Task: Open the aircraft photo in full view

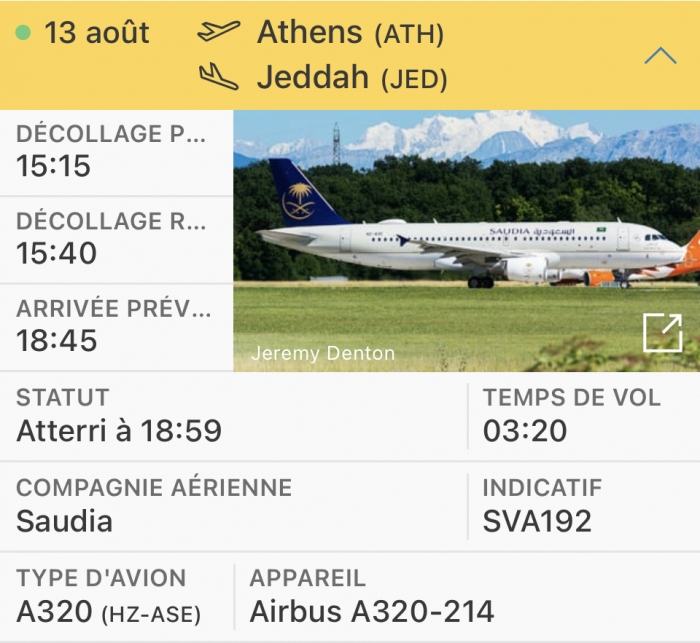Action: pyautogui.click(x=662, y=333)
